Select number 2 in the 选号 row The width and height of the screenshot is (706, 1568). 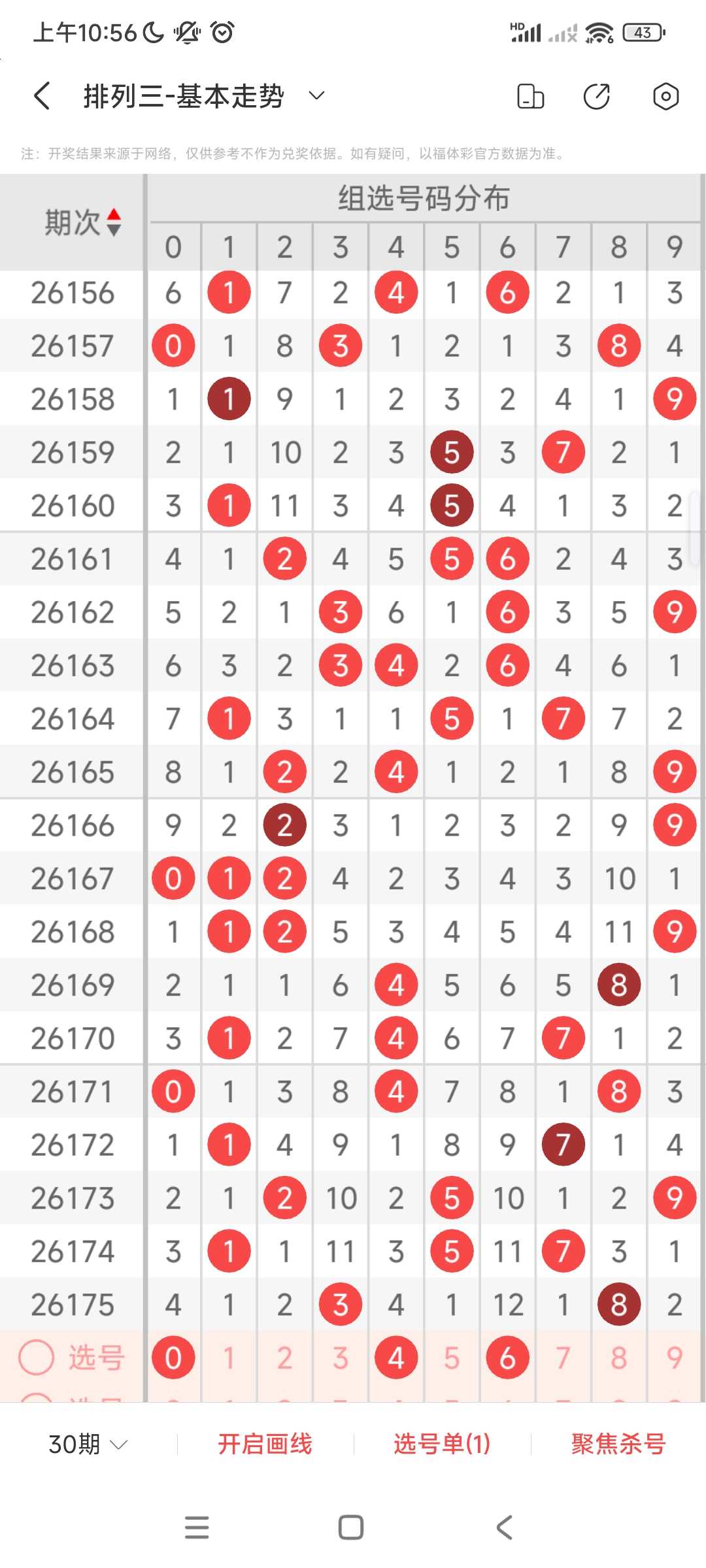click(284, 1358)
